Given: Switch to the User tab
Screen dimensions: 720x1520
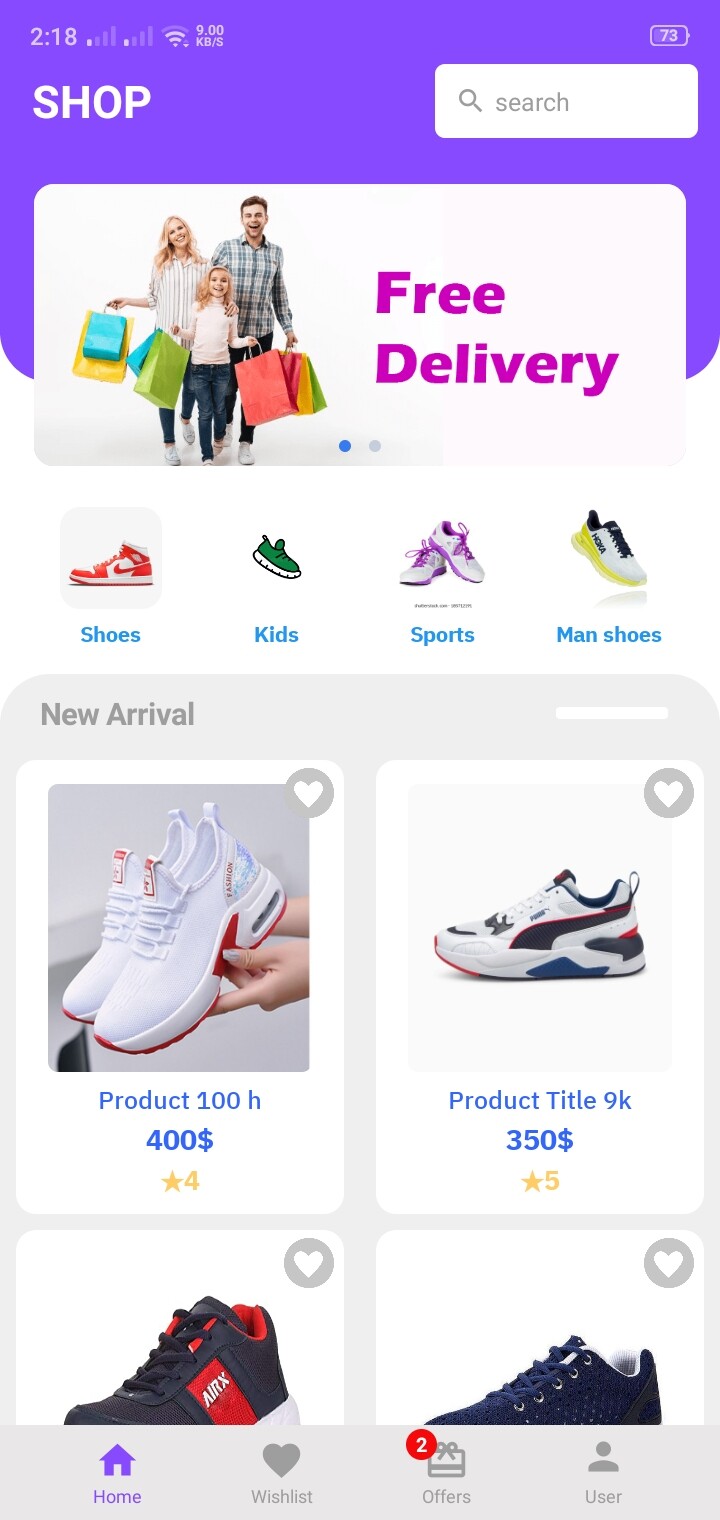Looking at the screenshot, I should pyautogui.click(x=603, y=1473).
